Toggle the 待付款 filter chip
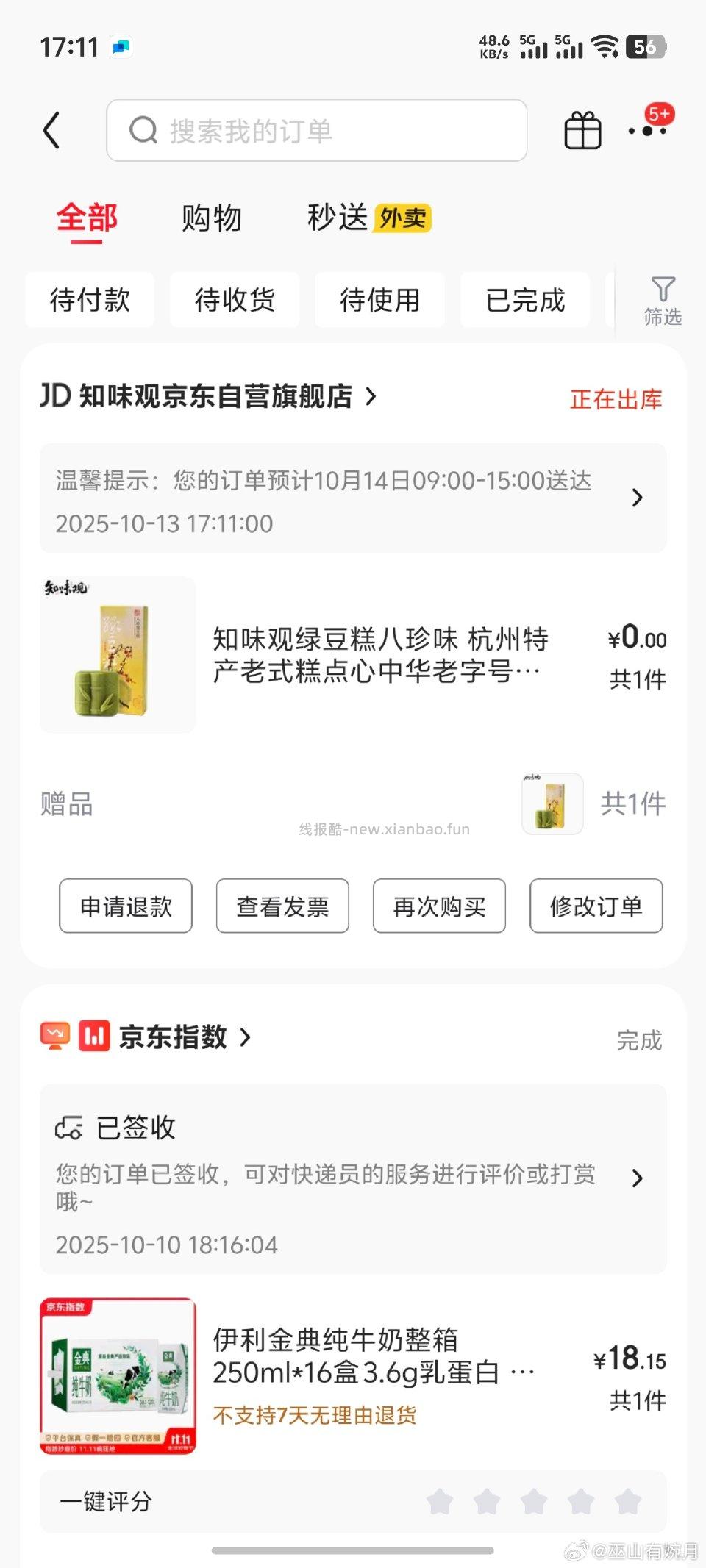Image resolution: width=706 pixels, height=1568 pixels. click(x=90, y=299)
